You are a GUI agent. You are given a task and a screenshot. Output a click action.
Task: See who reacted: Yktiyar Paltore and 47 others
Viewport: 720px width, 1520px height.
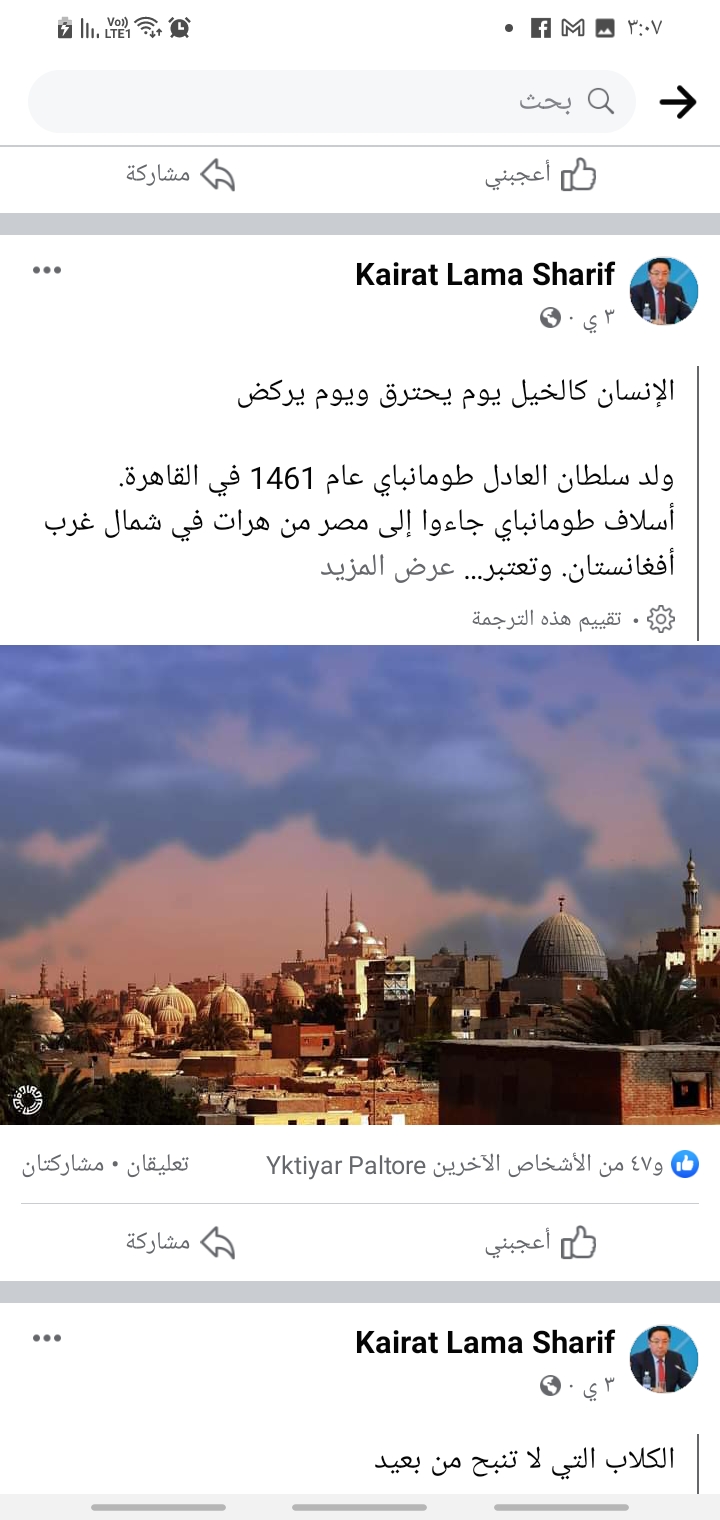pos(482,1164)
